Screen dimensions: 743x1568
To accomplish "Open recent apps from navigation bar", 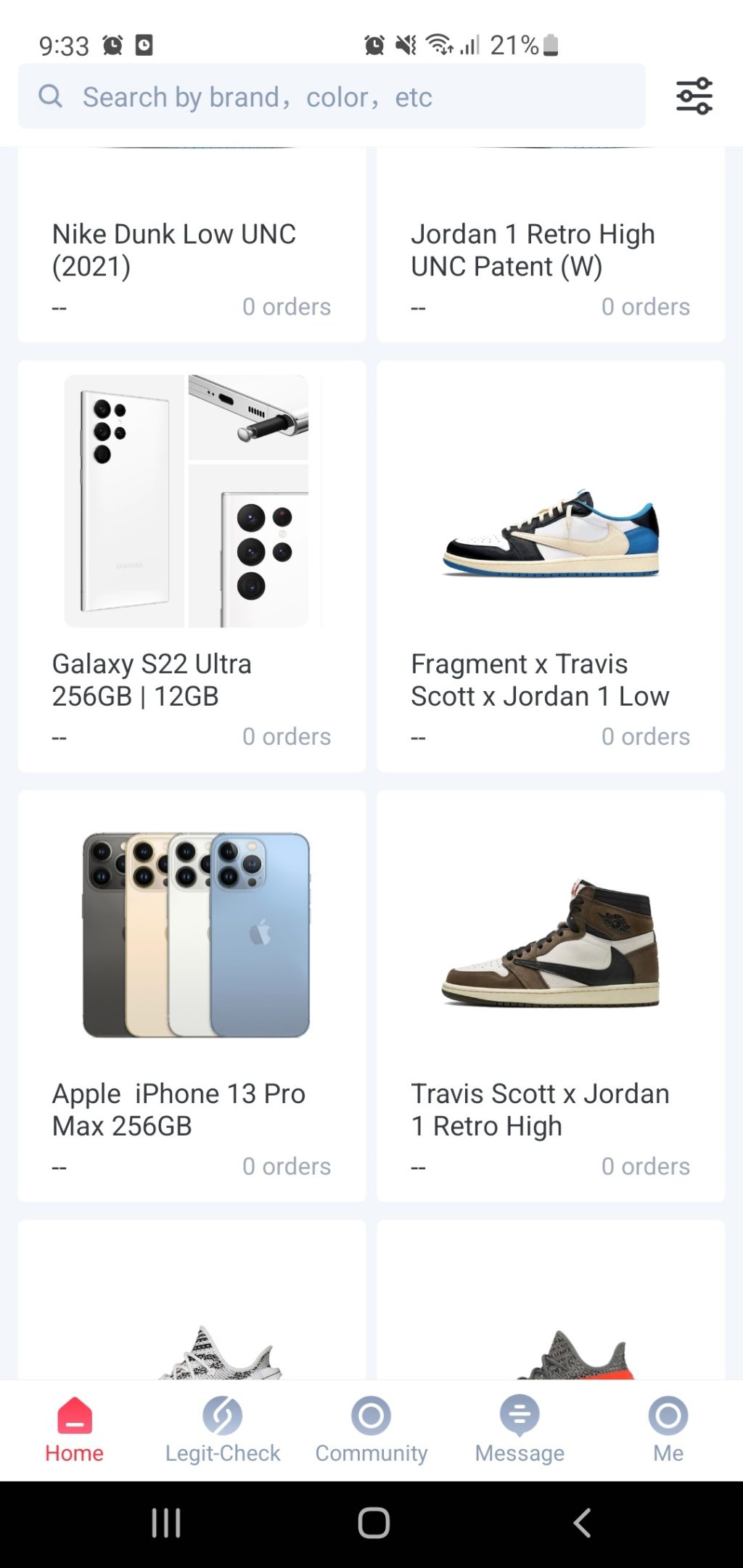I will click(x=166, y=1523).
